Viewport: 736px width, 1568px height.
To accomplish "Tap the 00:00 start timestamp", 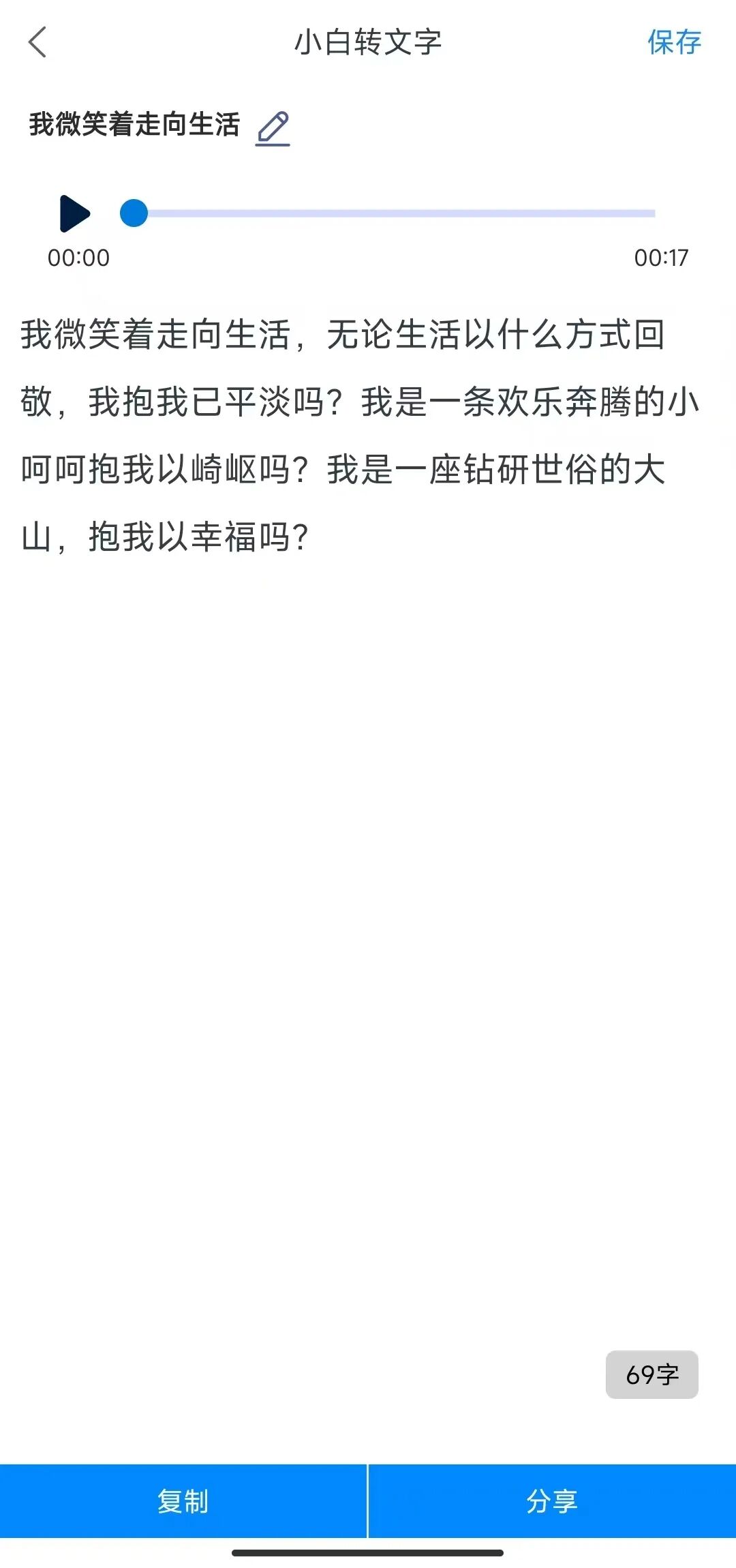I will 78,258.
